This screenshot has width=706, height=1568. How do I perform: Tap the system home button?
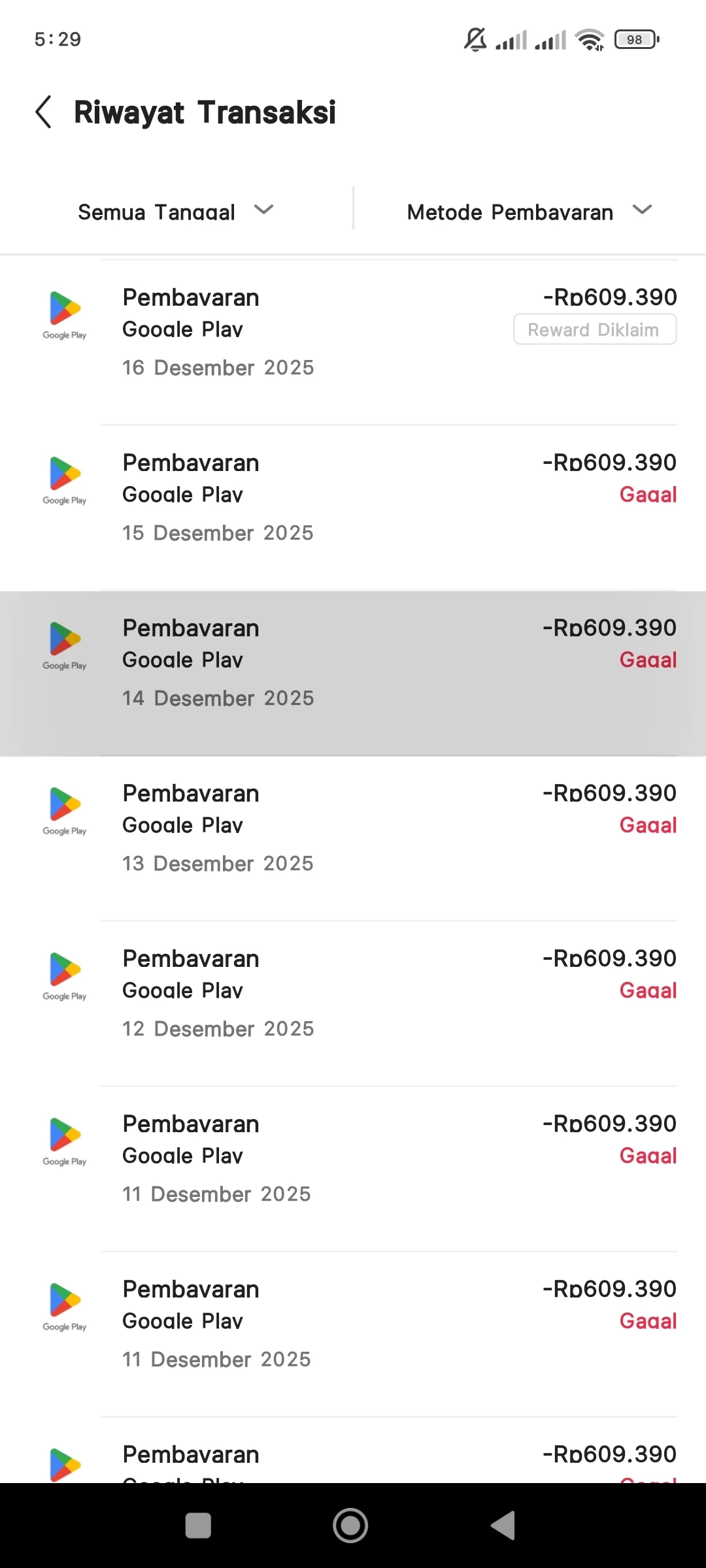[350, 1526]
